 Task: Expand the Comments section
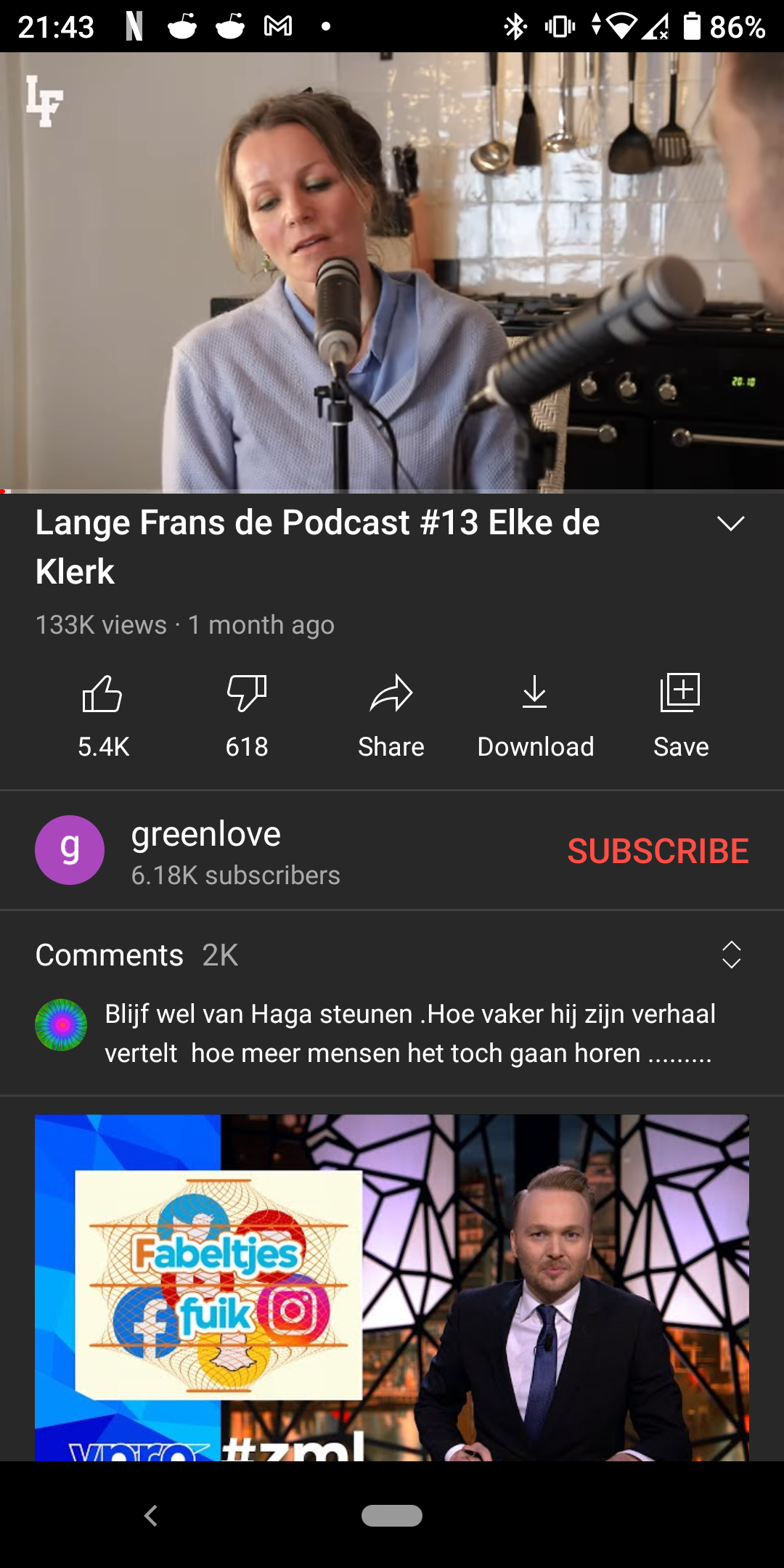[x=732, y=956]
